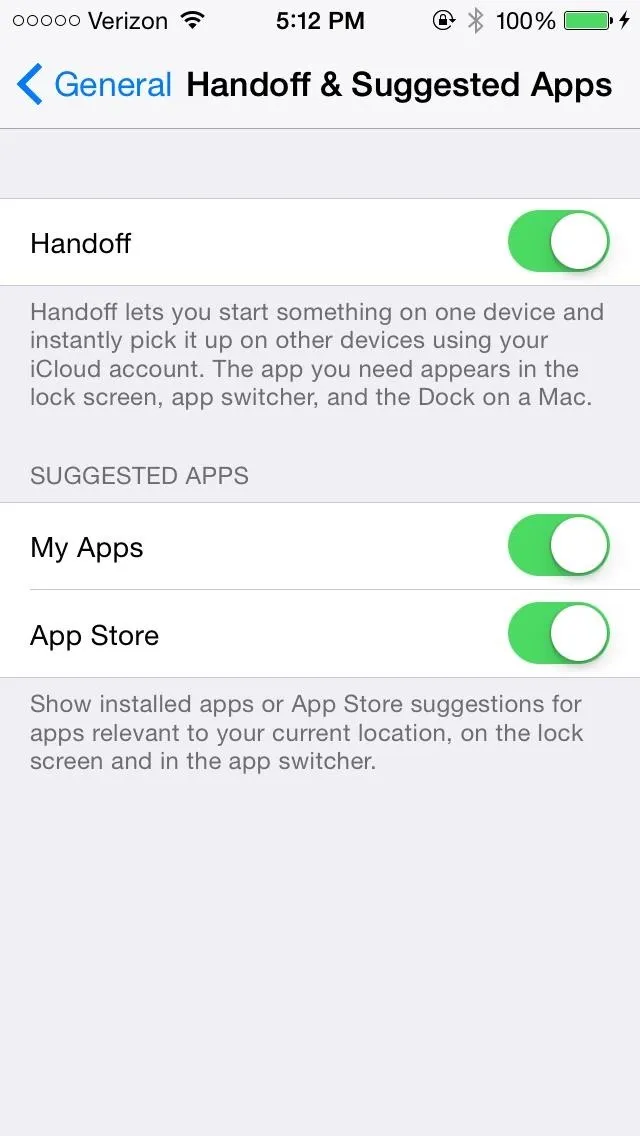This screenshot has height=1136, width=640.
Task: Turn off the Handoff switch
Action: coord(558,242)
